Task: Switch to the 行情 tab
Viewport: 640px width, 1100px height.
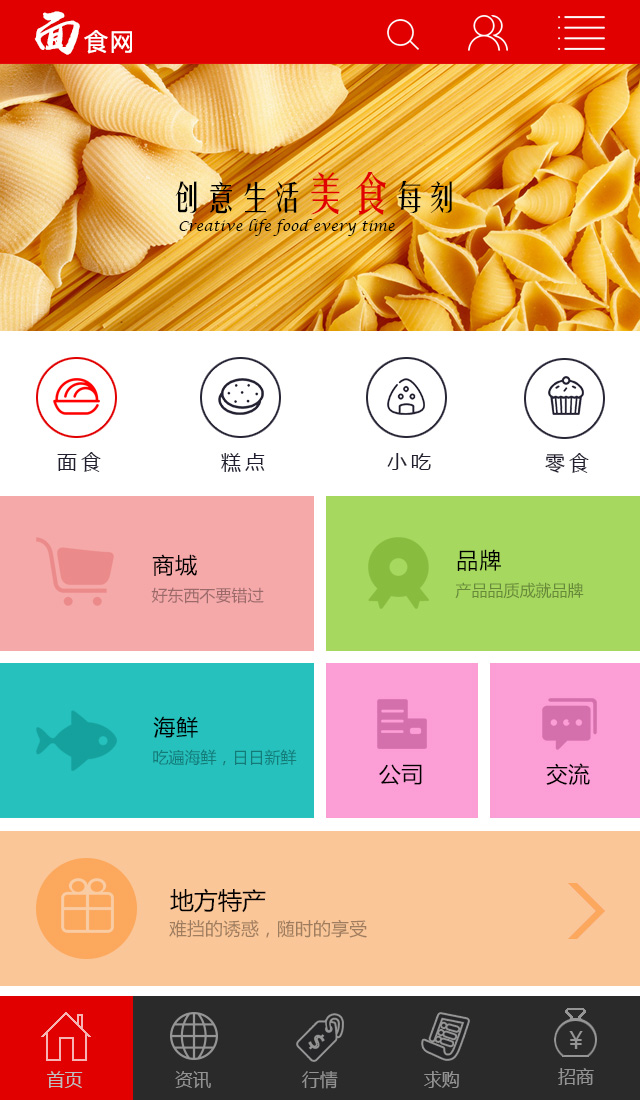Action: pyautogui.click(x=320, y=1049)
